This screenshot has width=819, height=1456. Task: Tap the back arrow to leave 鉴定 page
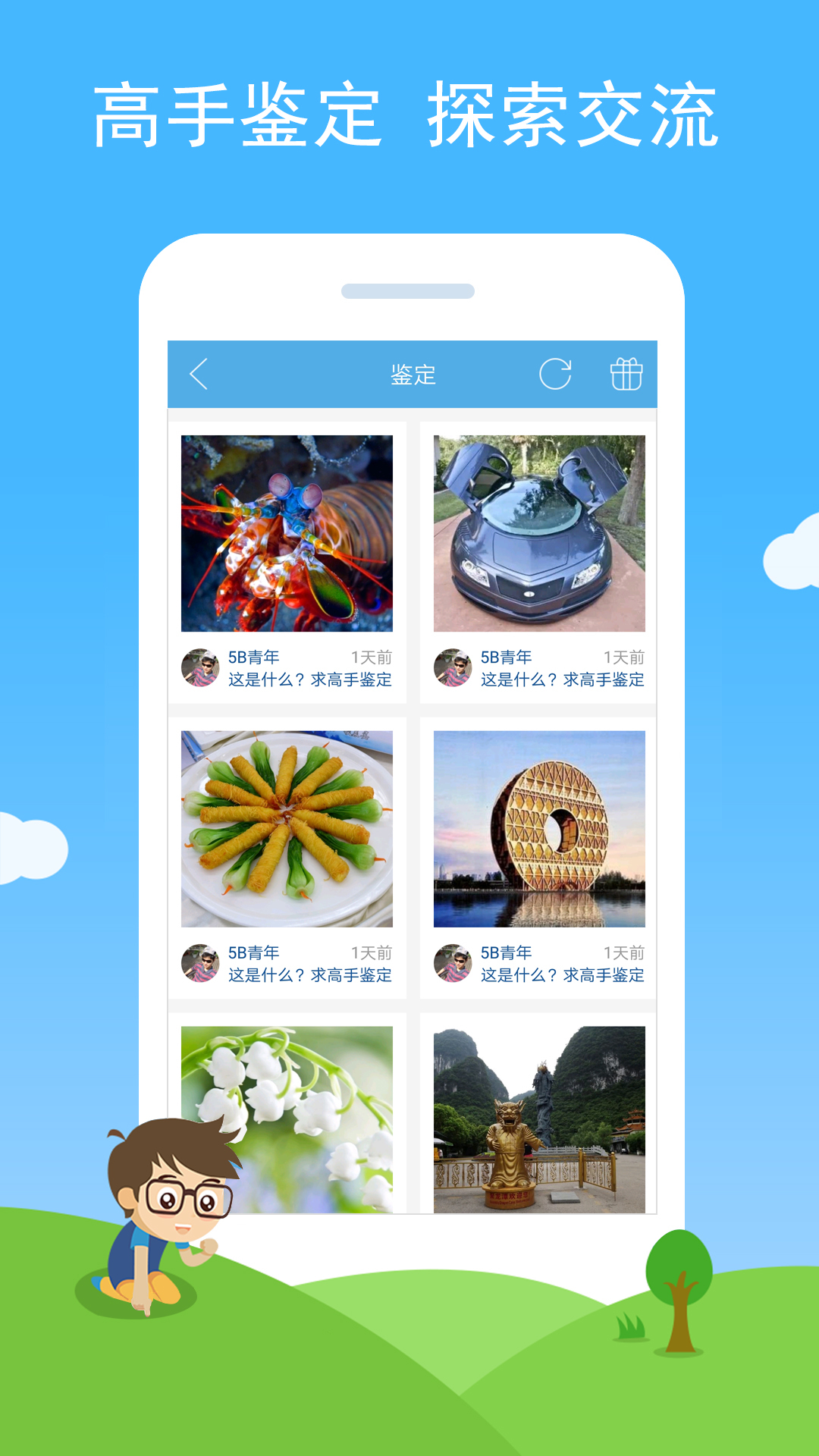coord(199,372)
